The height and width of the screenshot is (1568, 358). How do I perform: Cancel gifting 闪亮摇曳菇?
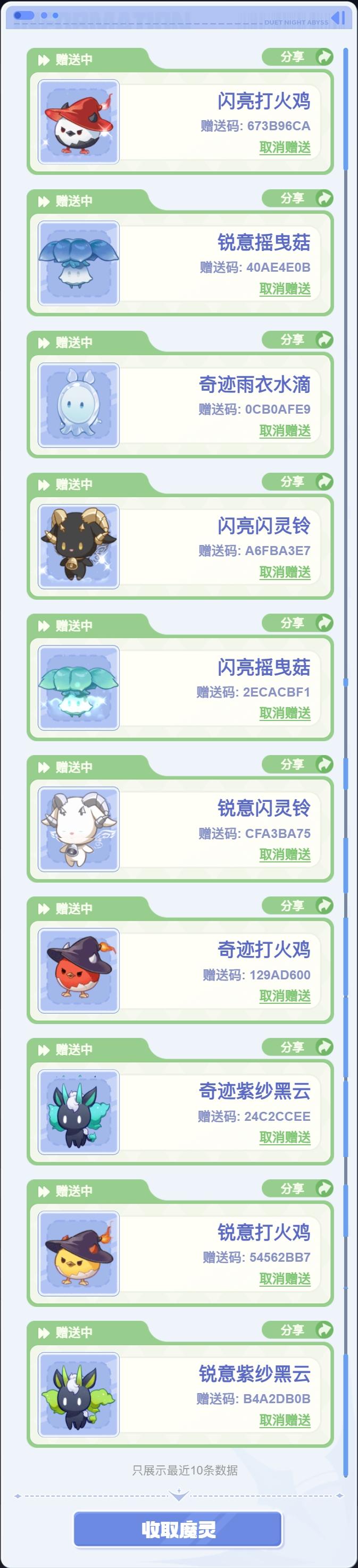(285, 713)
